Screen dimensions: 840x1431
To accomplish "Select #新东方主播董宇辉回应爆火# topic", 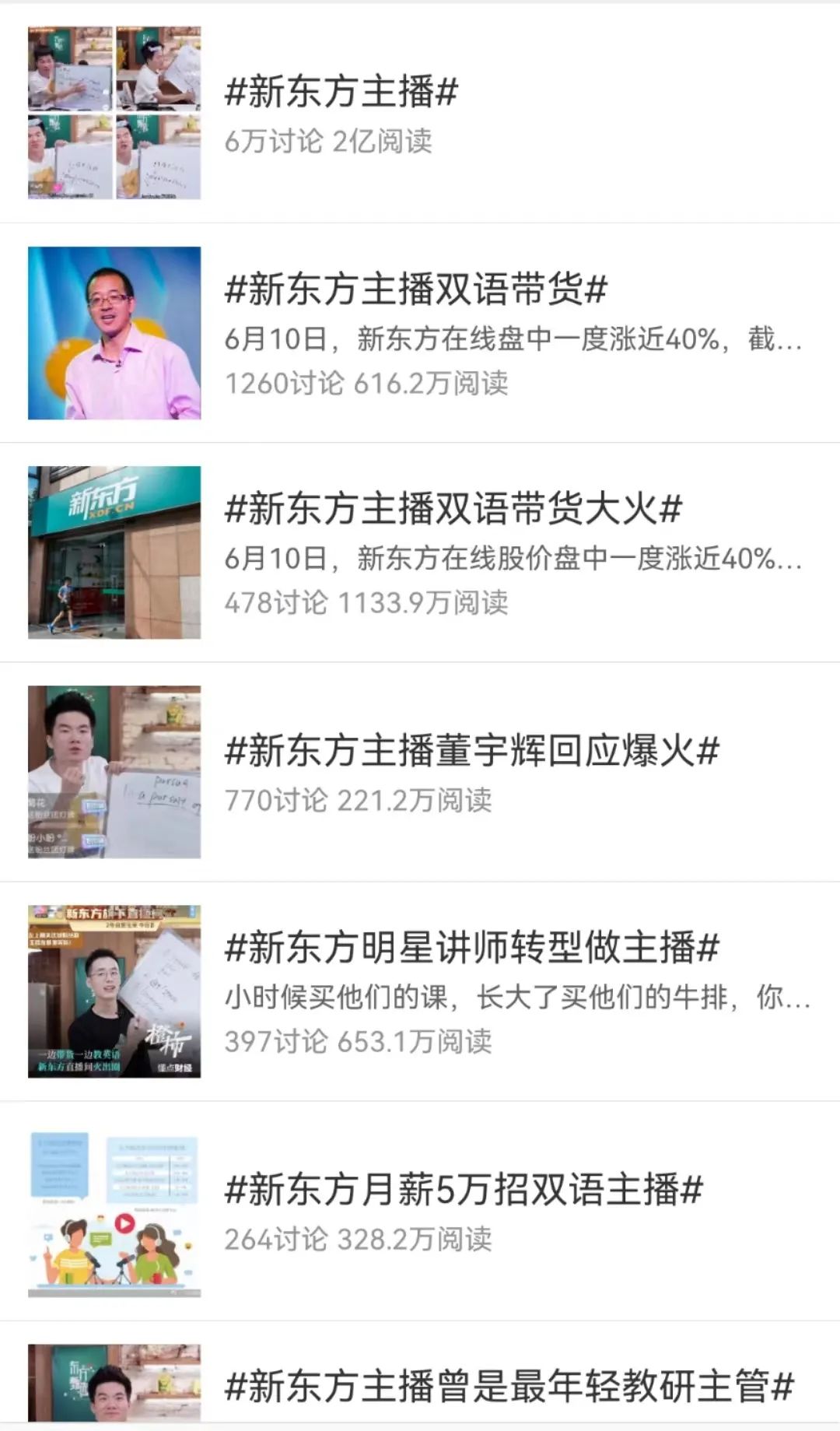I will (472, 751).
